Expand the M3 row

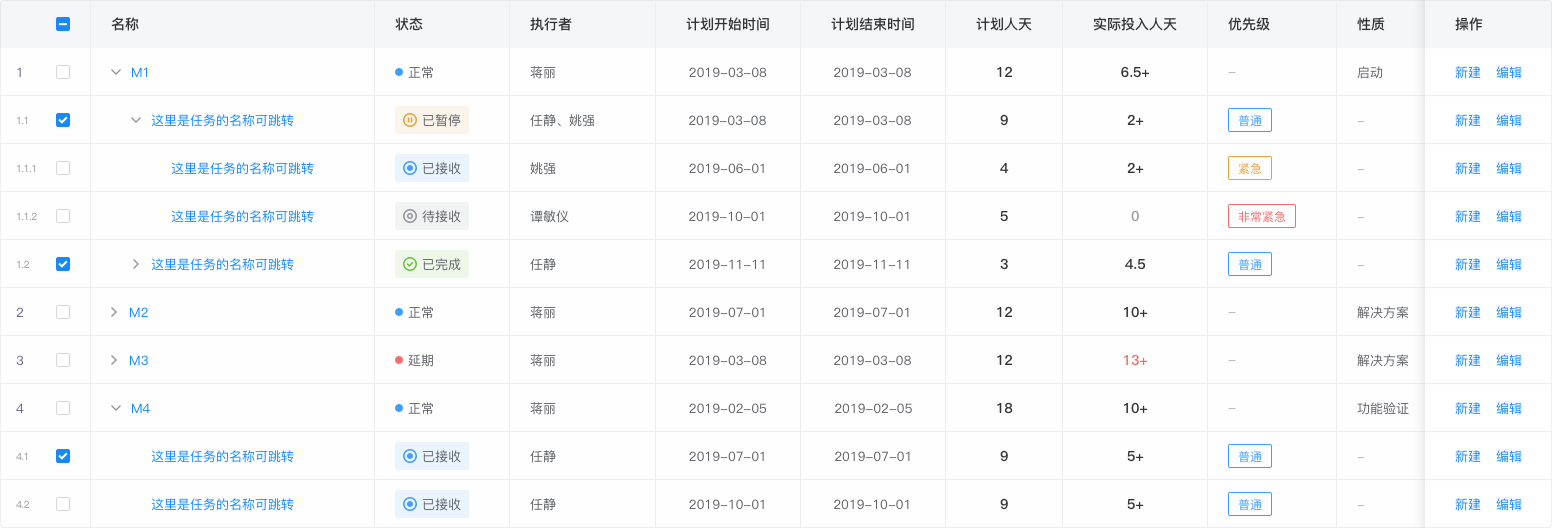[114, 360]
